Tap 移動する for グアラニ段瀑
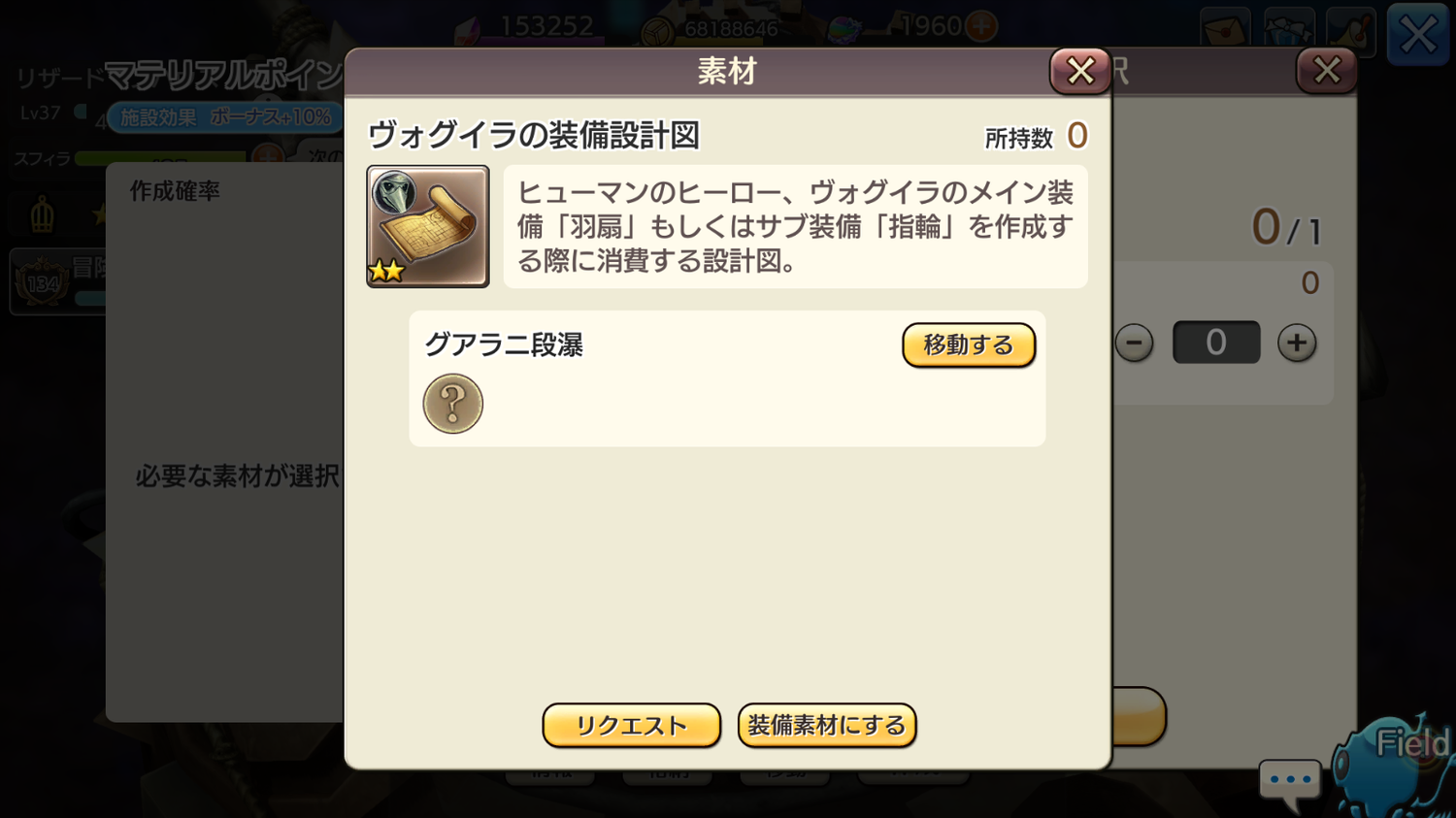 [x=968, y=344]
